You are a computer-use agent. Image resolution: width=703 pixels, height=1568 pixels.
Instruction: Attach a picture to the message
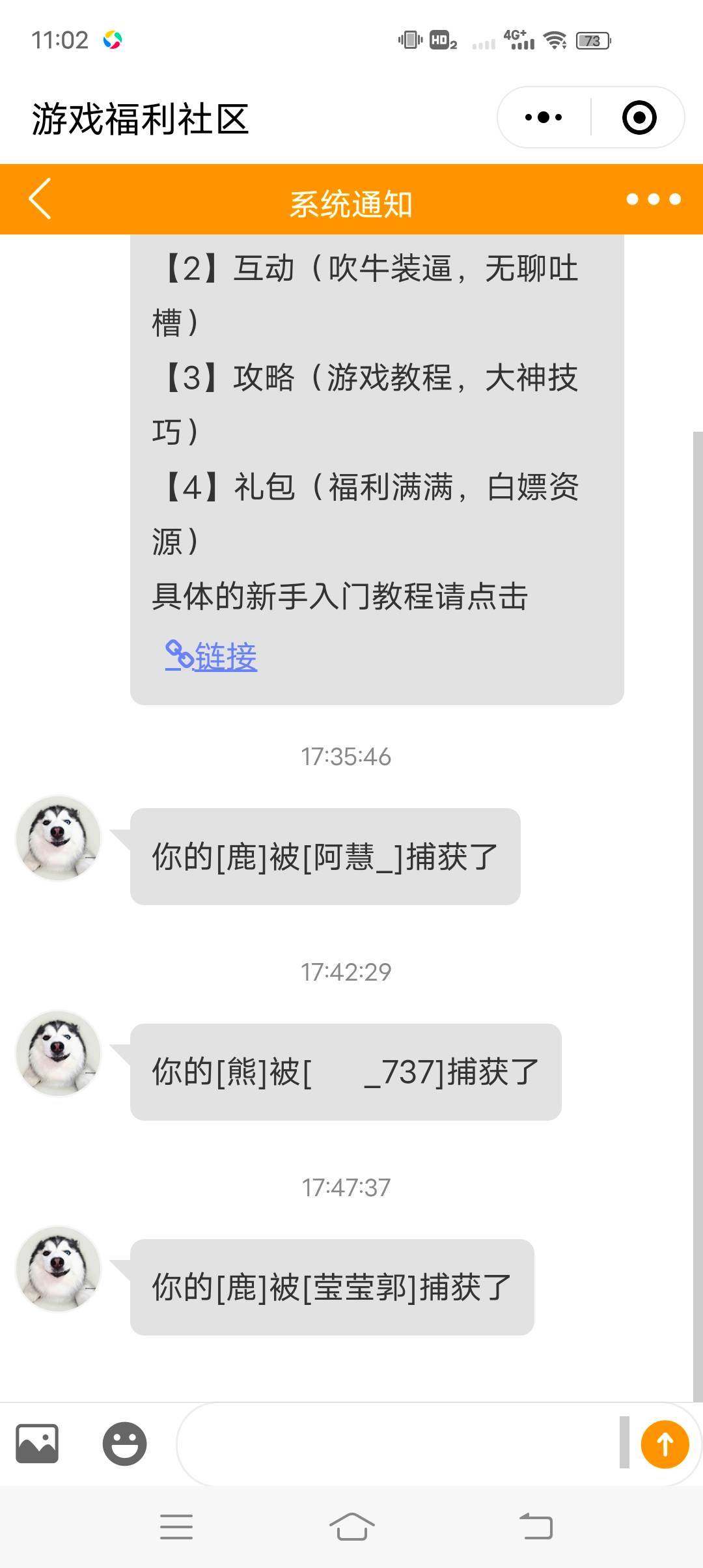click(37, 1444)
